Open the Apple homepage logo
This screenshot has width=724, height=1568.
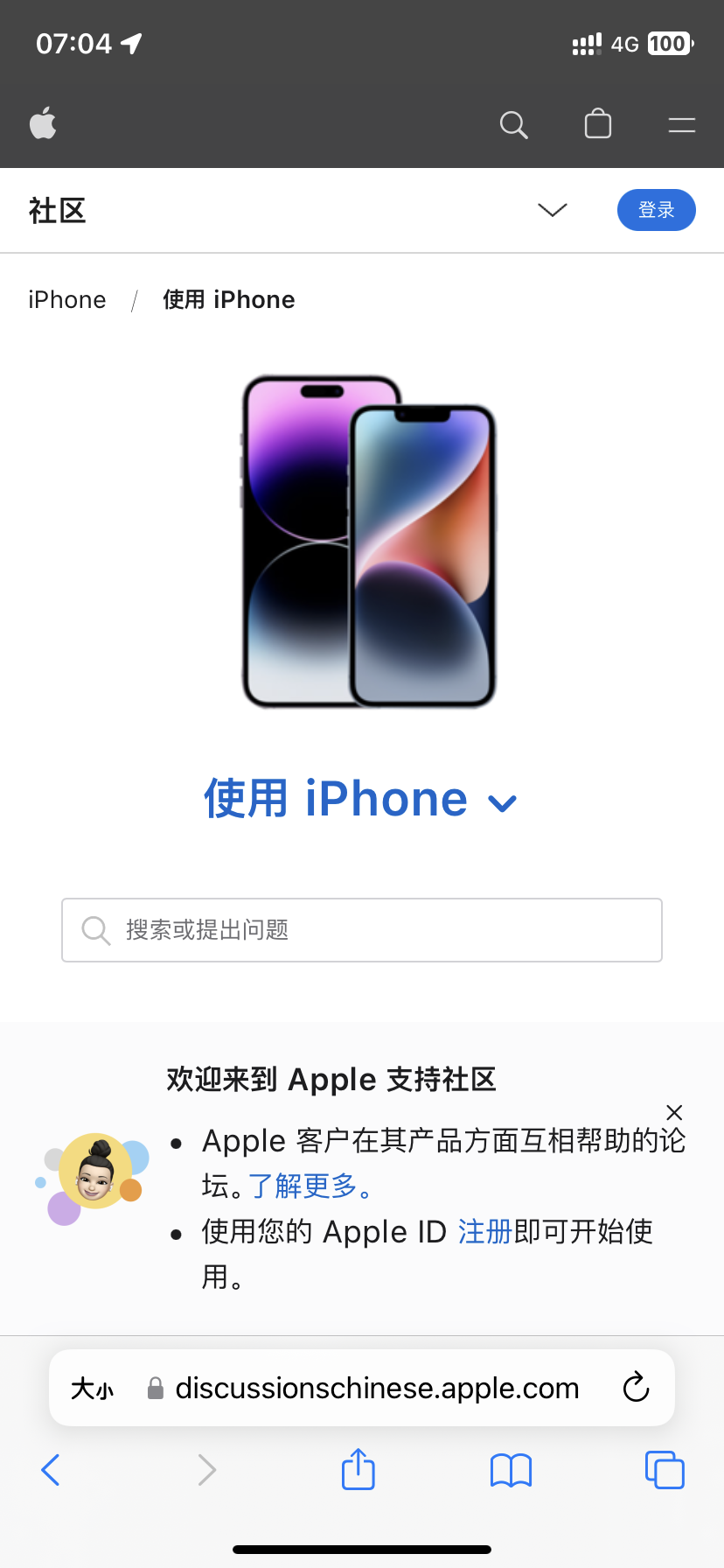point(43,124)
